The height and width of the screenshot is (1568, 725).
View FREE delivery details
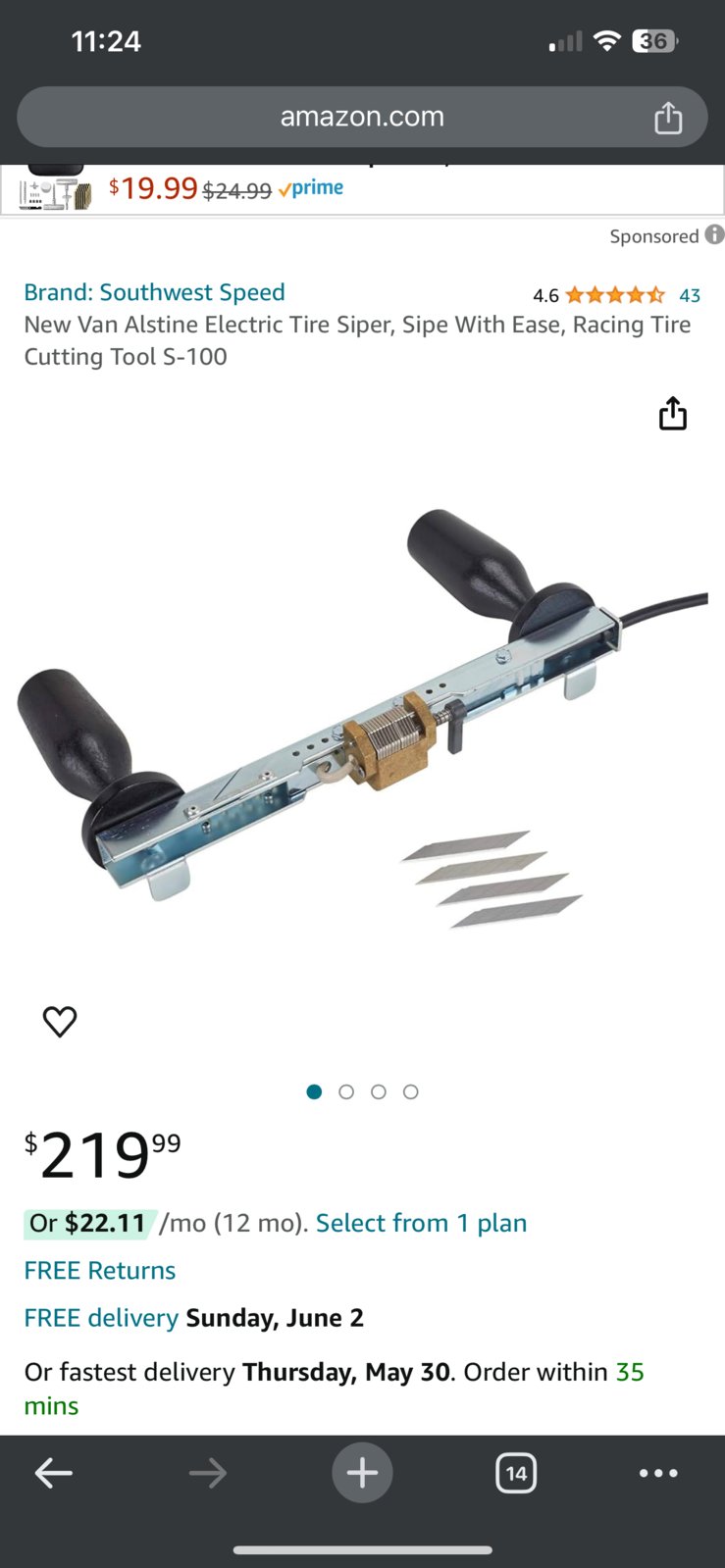click(x=101, y=1317)
